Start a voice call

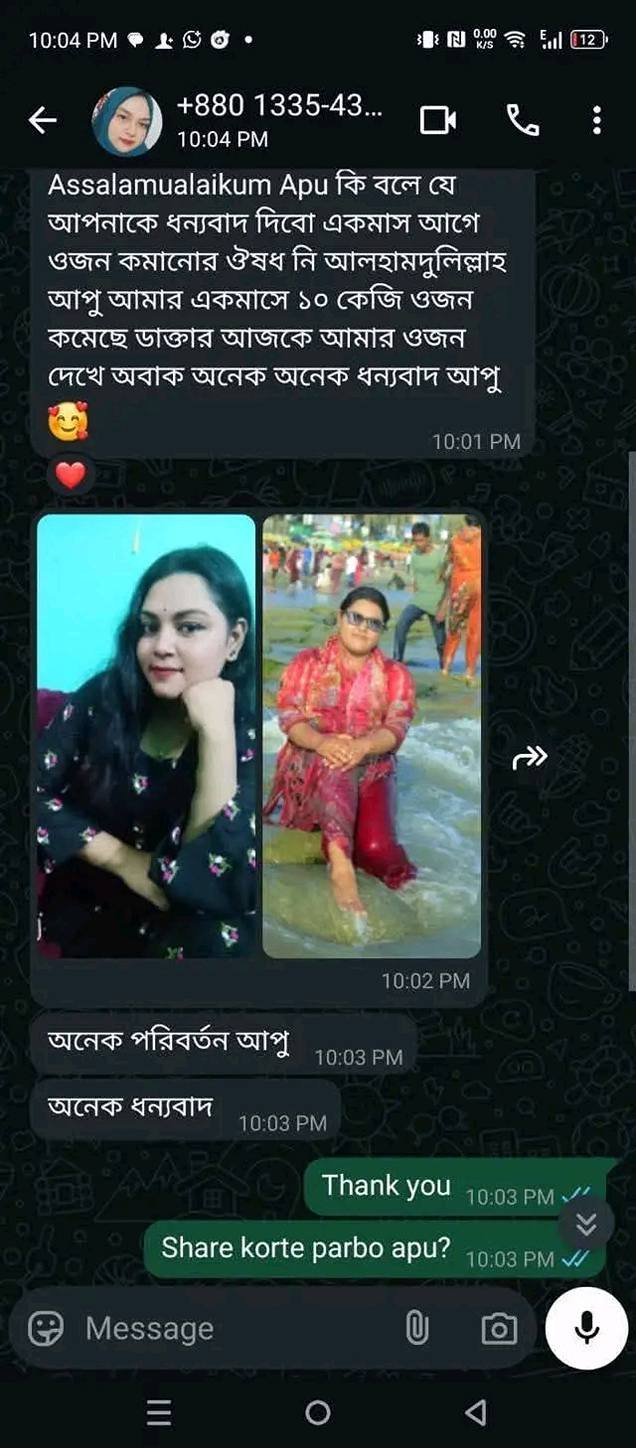tap(522, 121)
